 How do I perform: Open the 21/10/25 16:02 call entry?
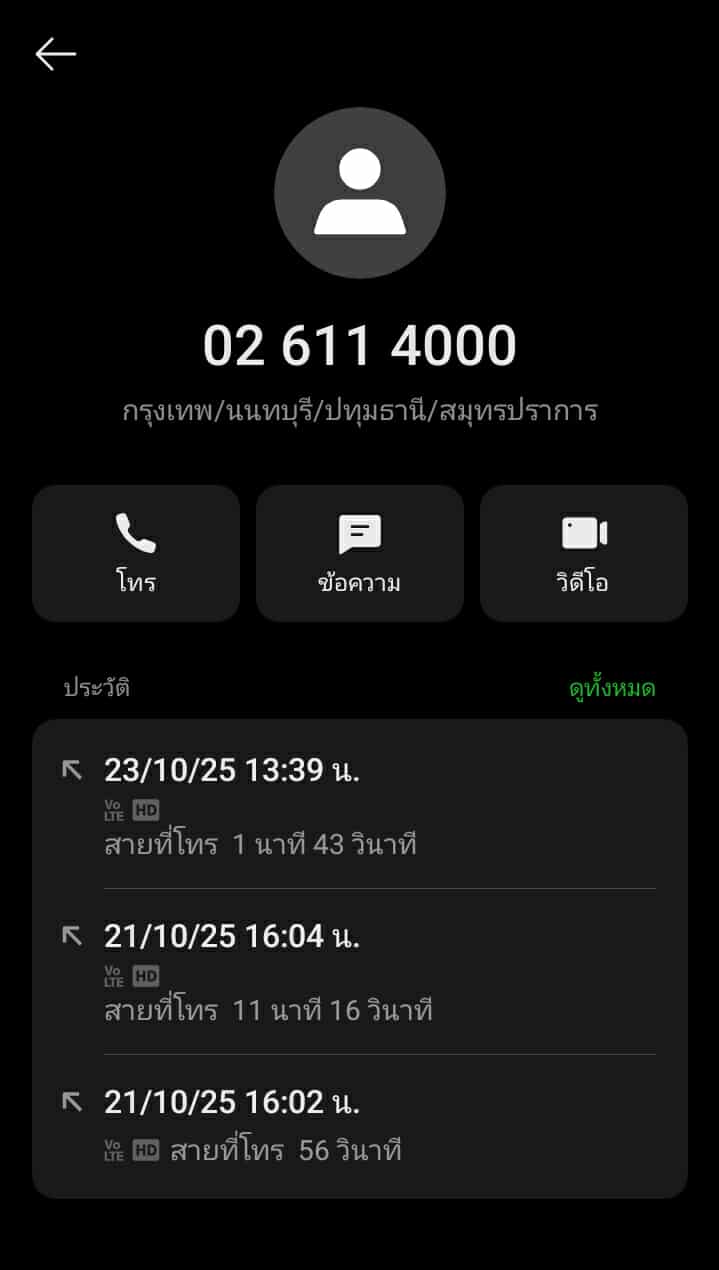point(360,1125)
